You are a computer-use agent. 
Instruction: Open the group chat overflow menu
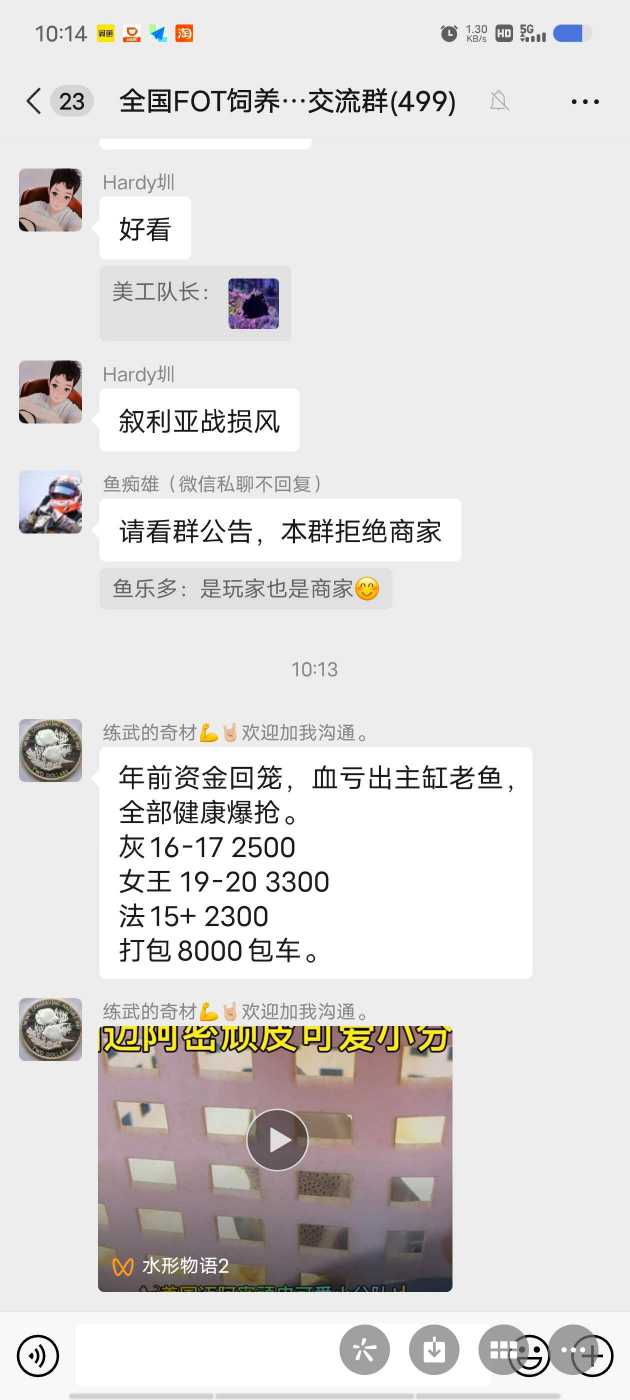click(584, 101)
